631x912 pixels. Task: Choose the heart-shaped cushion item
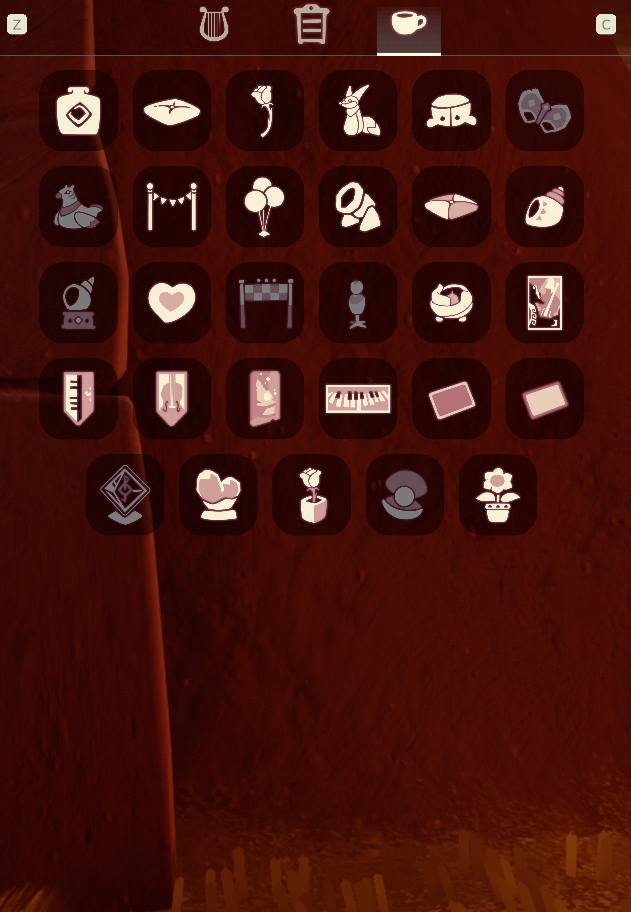coord(171,302)
